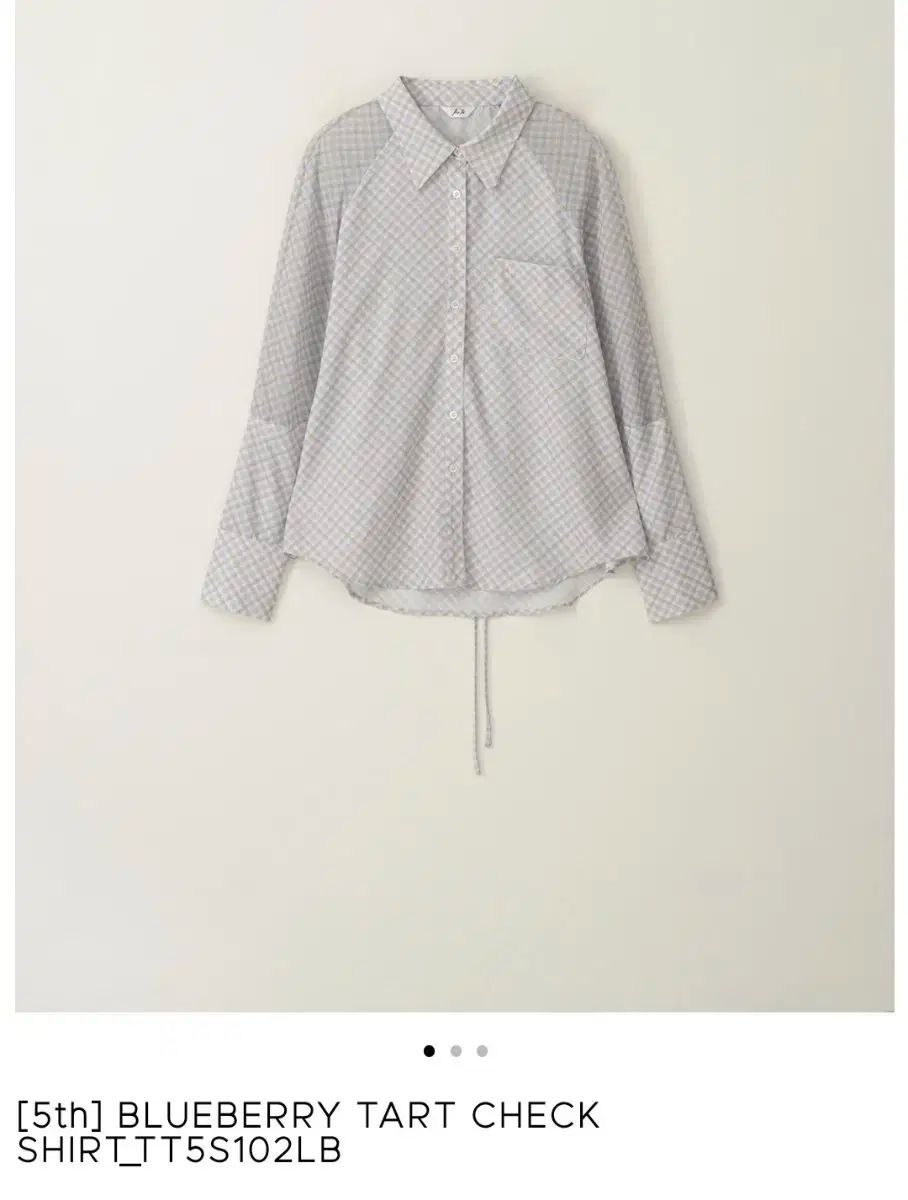Jump to the second image indicator dot
The image size is (908, 1200).
(x=456, y=1051)
